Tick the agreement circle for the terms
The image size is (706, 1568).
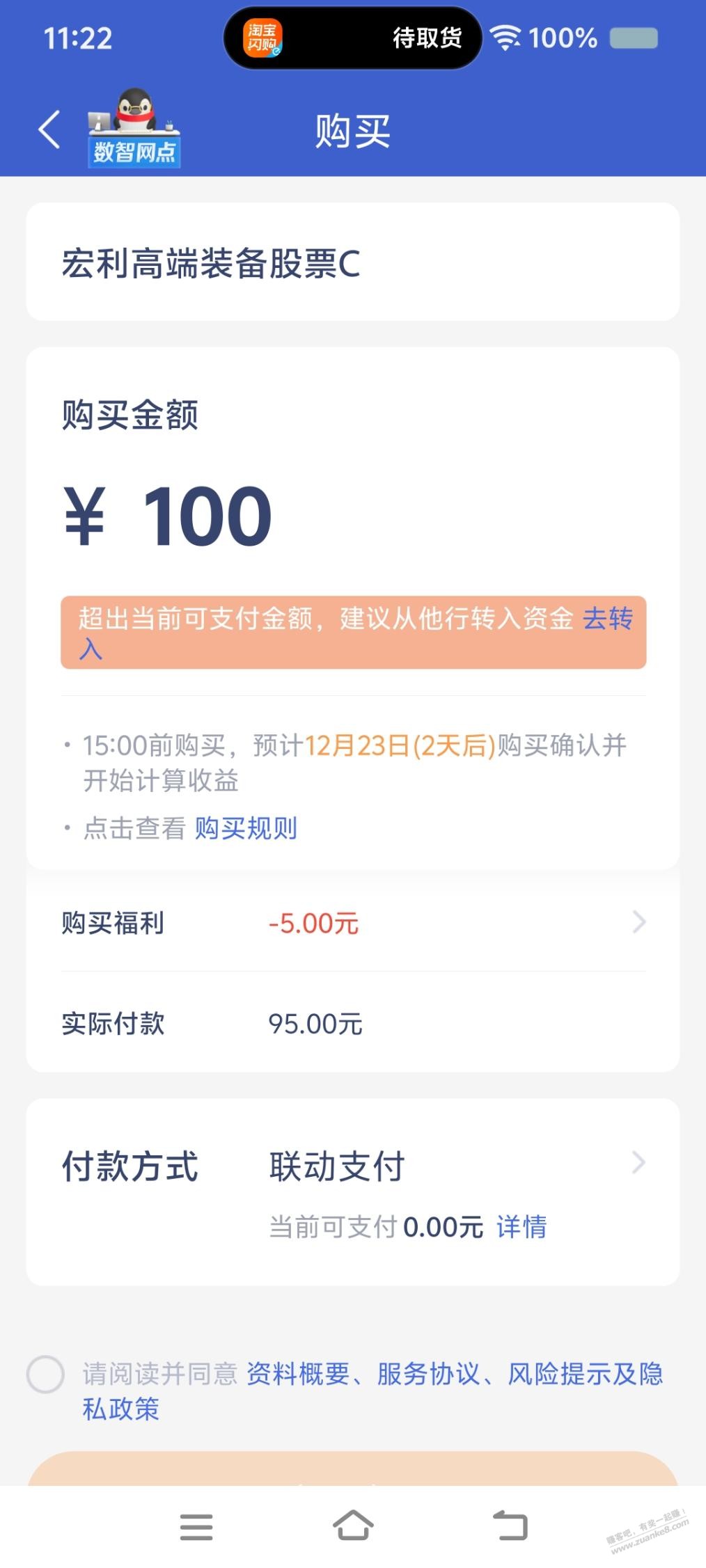46,1375
